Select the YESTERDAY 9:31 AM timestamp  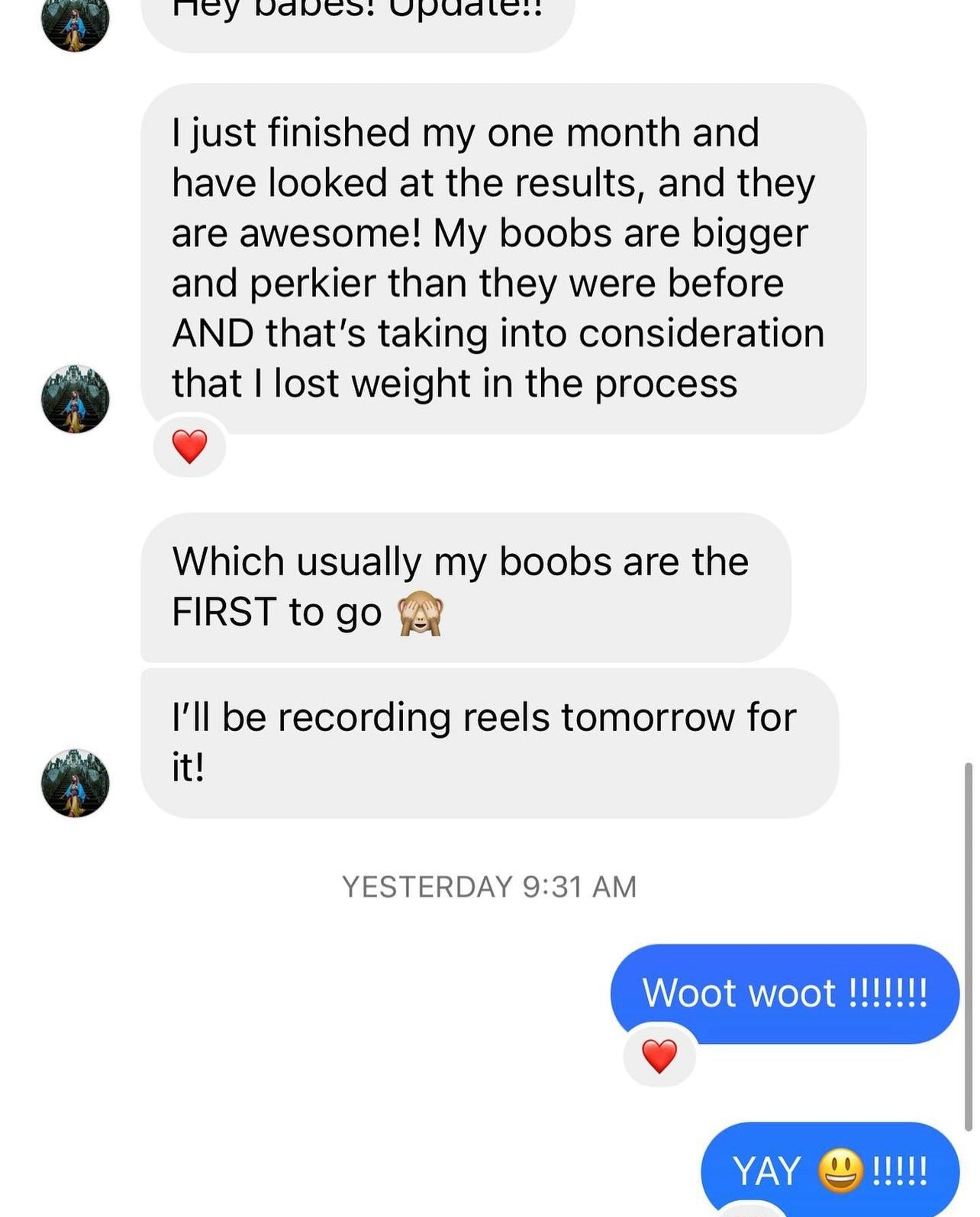[490, 887]
